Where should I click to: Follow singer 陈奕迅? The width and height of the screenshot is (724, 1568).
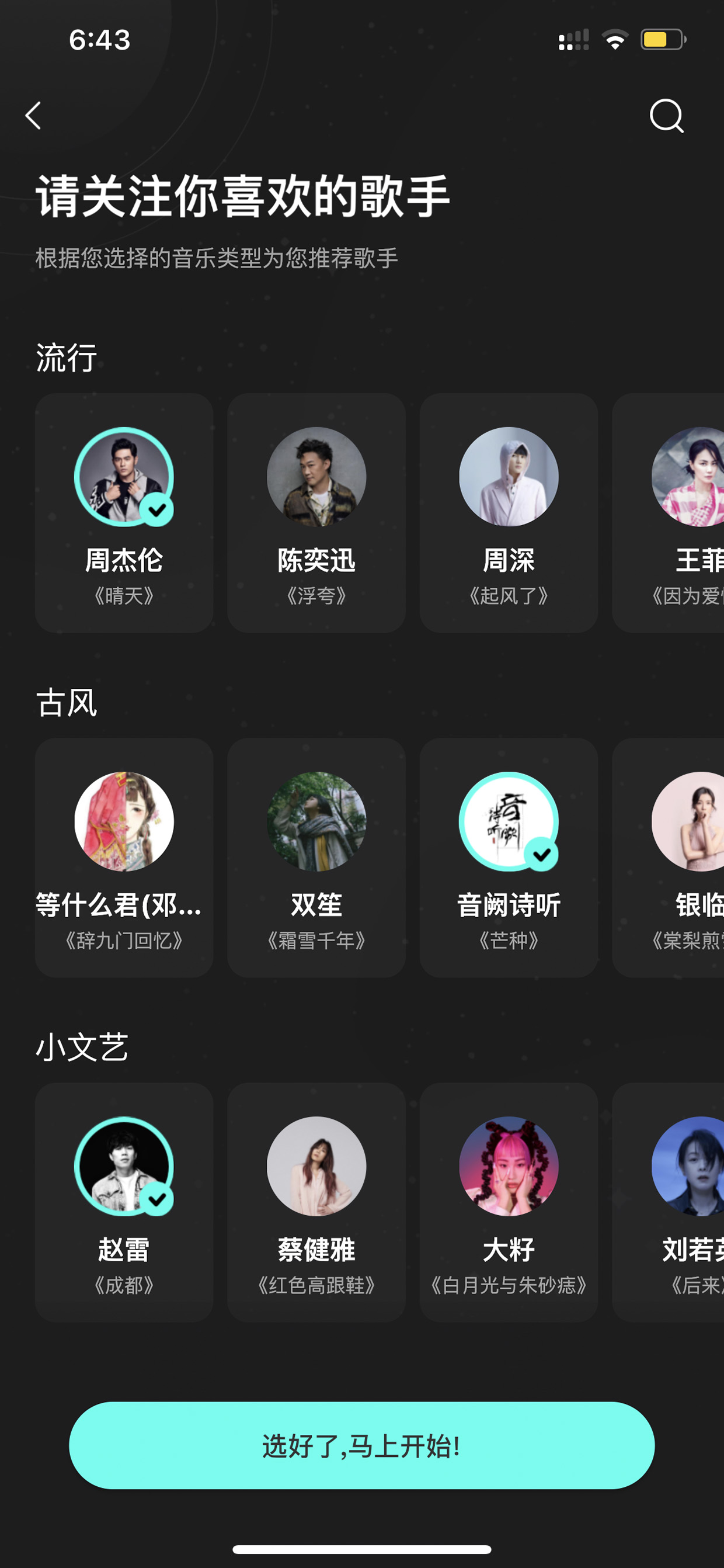click(316, 512)
